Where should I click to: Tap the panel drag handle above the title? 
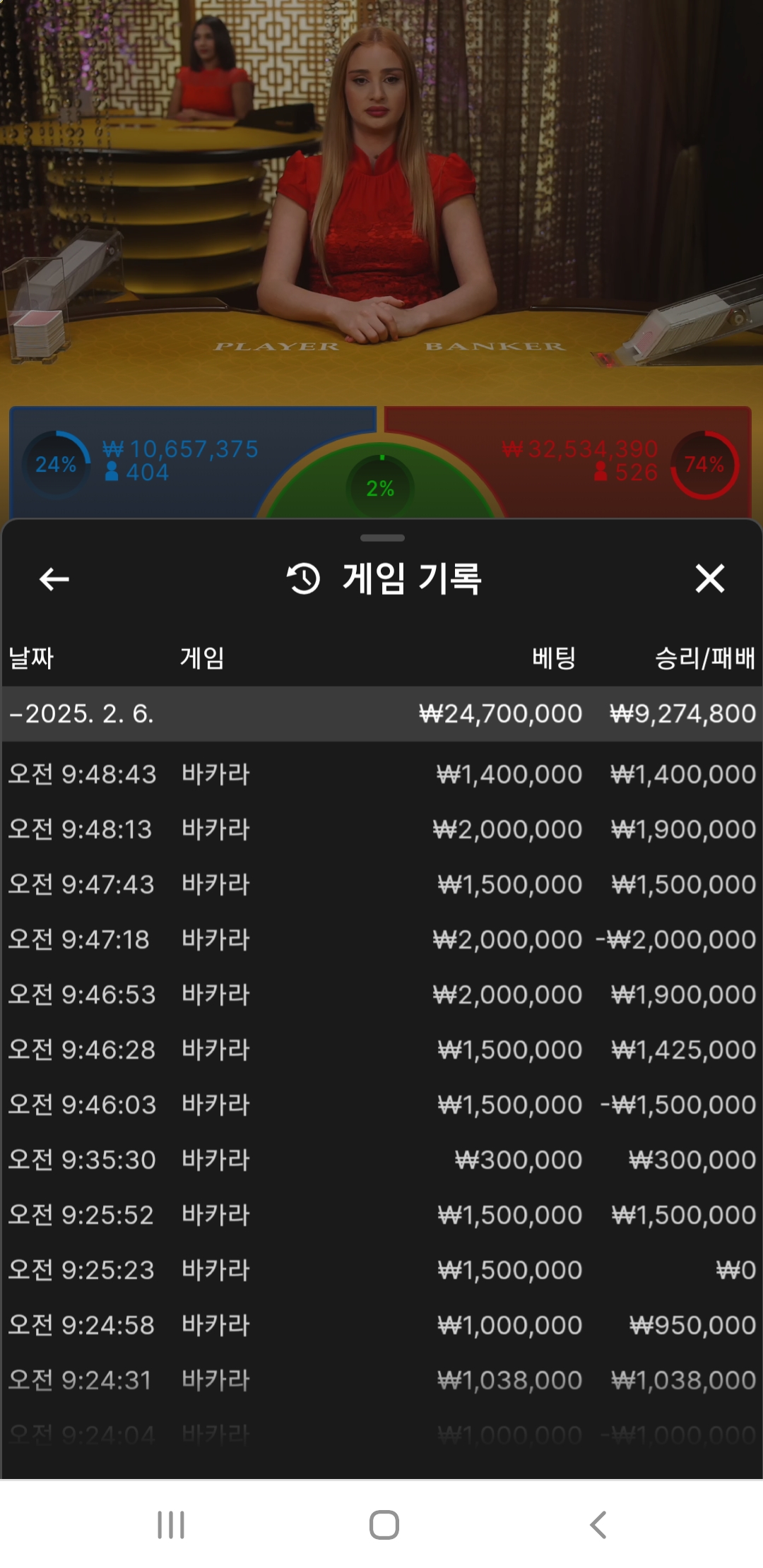tap(382, 538)
